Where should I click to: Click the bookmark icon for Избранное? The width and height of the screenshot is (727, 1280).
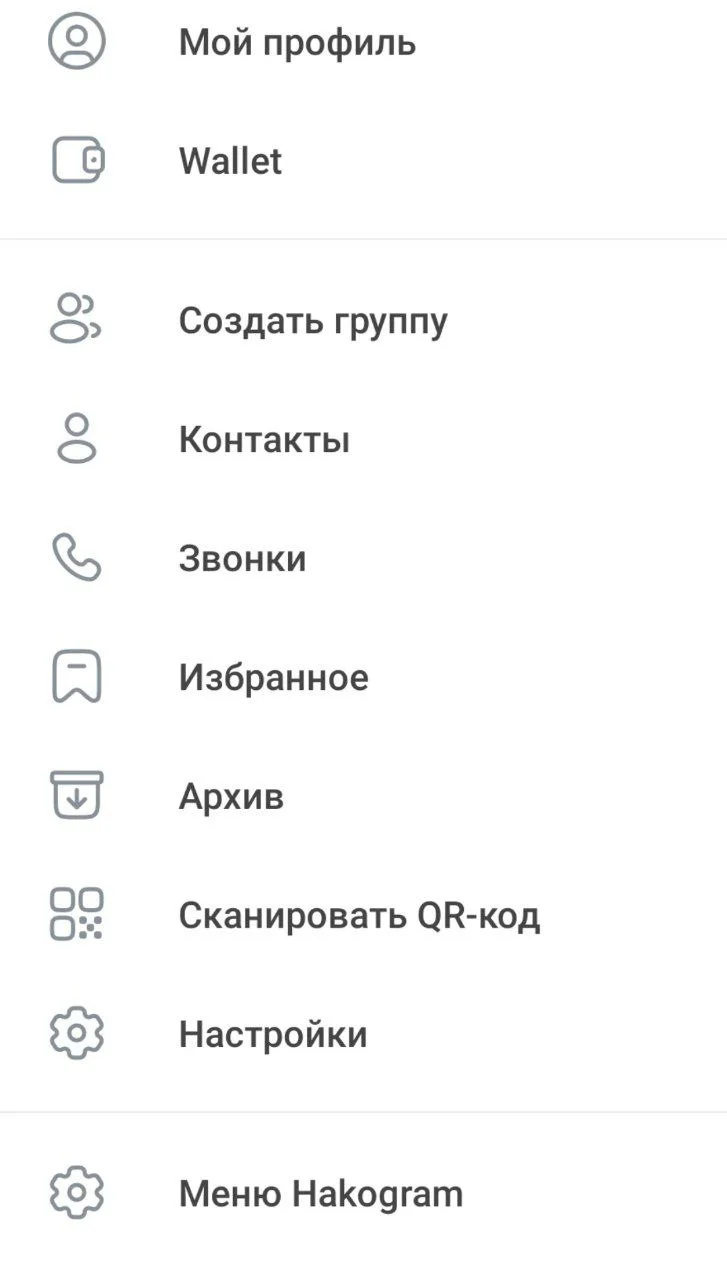[76, 676]
